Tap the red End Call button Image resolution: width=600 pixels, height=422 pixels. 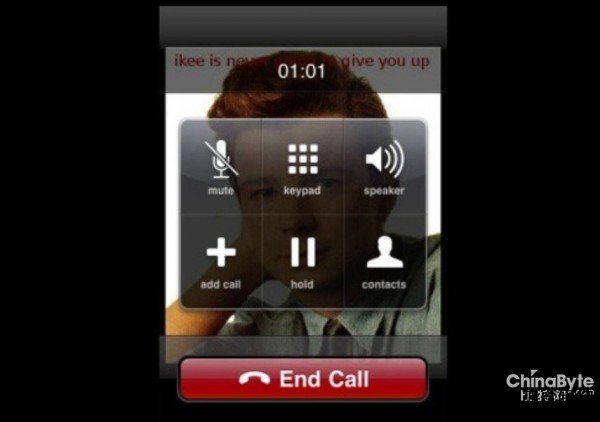303,379
